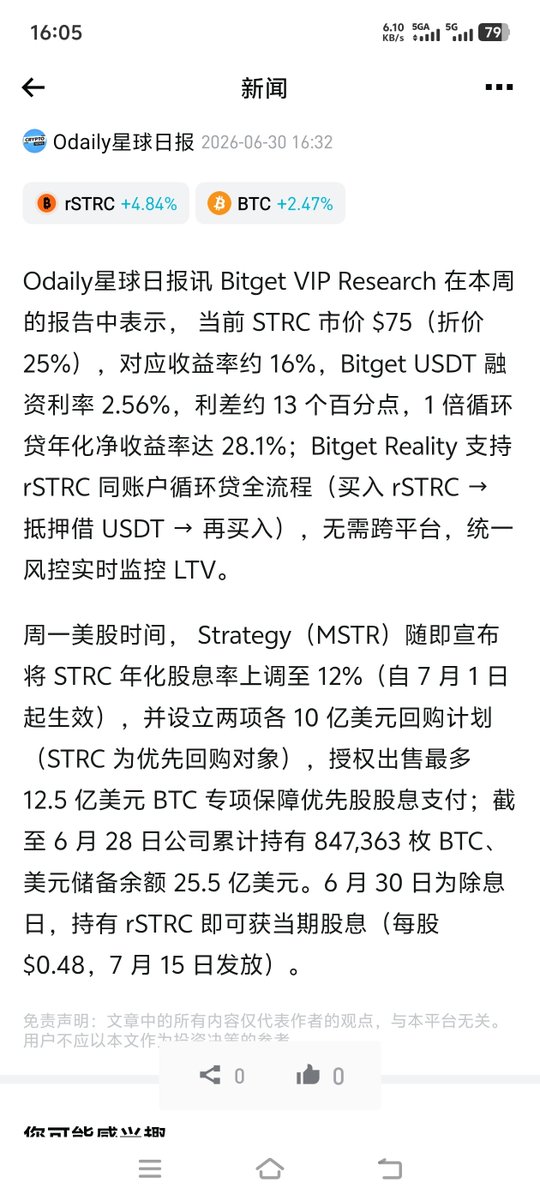Open recent apps from navigation bar

pos(150,1168)
